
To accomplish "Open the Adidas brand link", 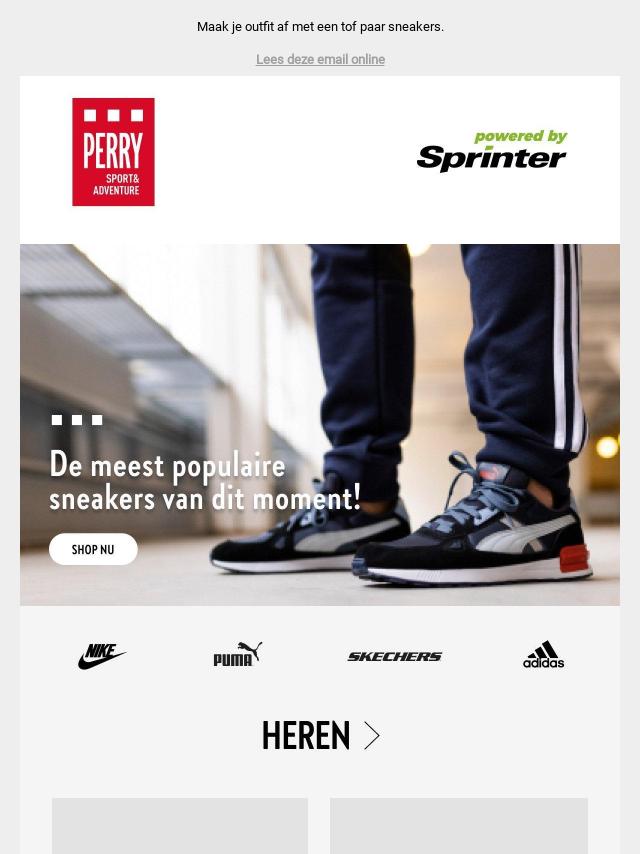I will tap(543, 655).
